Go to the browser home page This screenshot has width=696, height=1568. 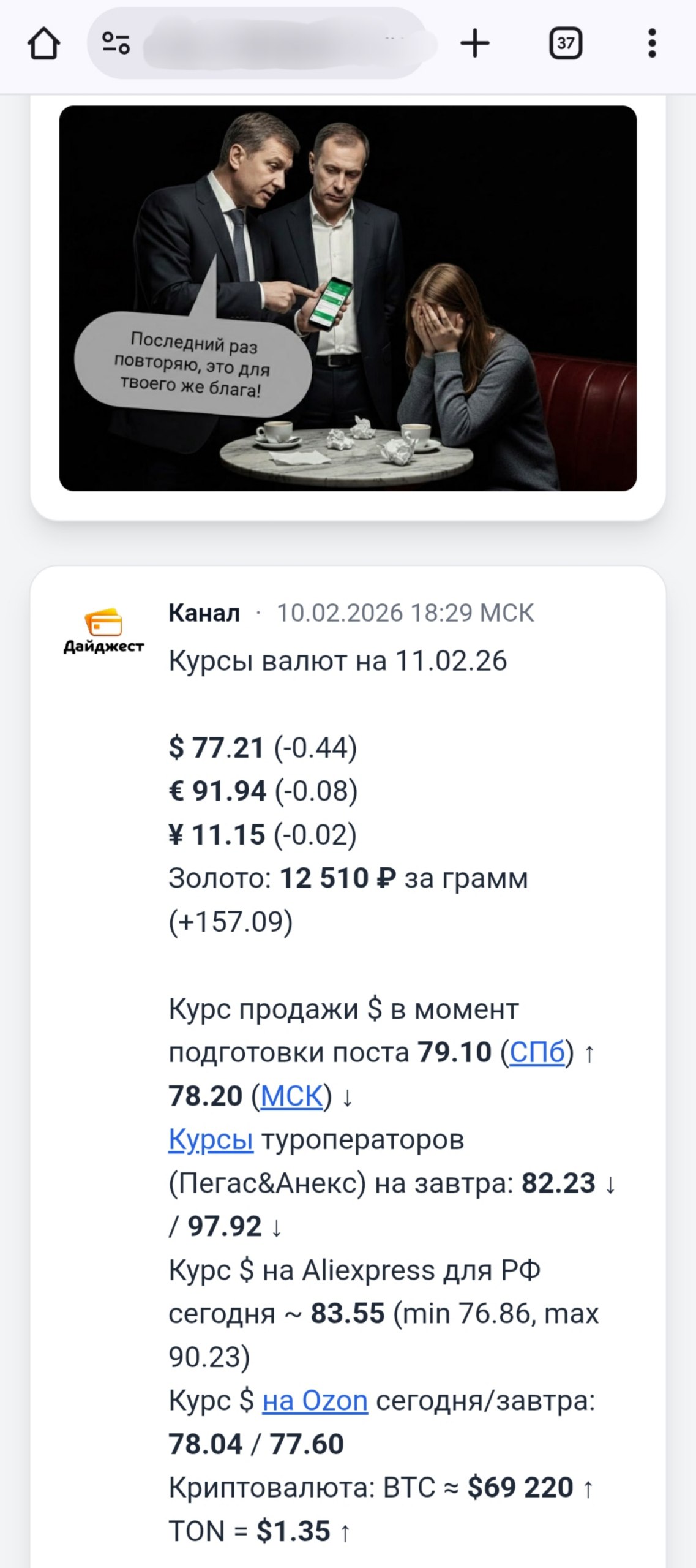point(43,44)
